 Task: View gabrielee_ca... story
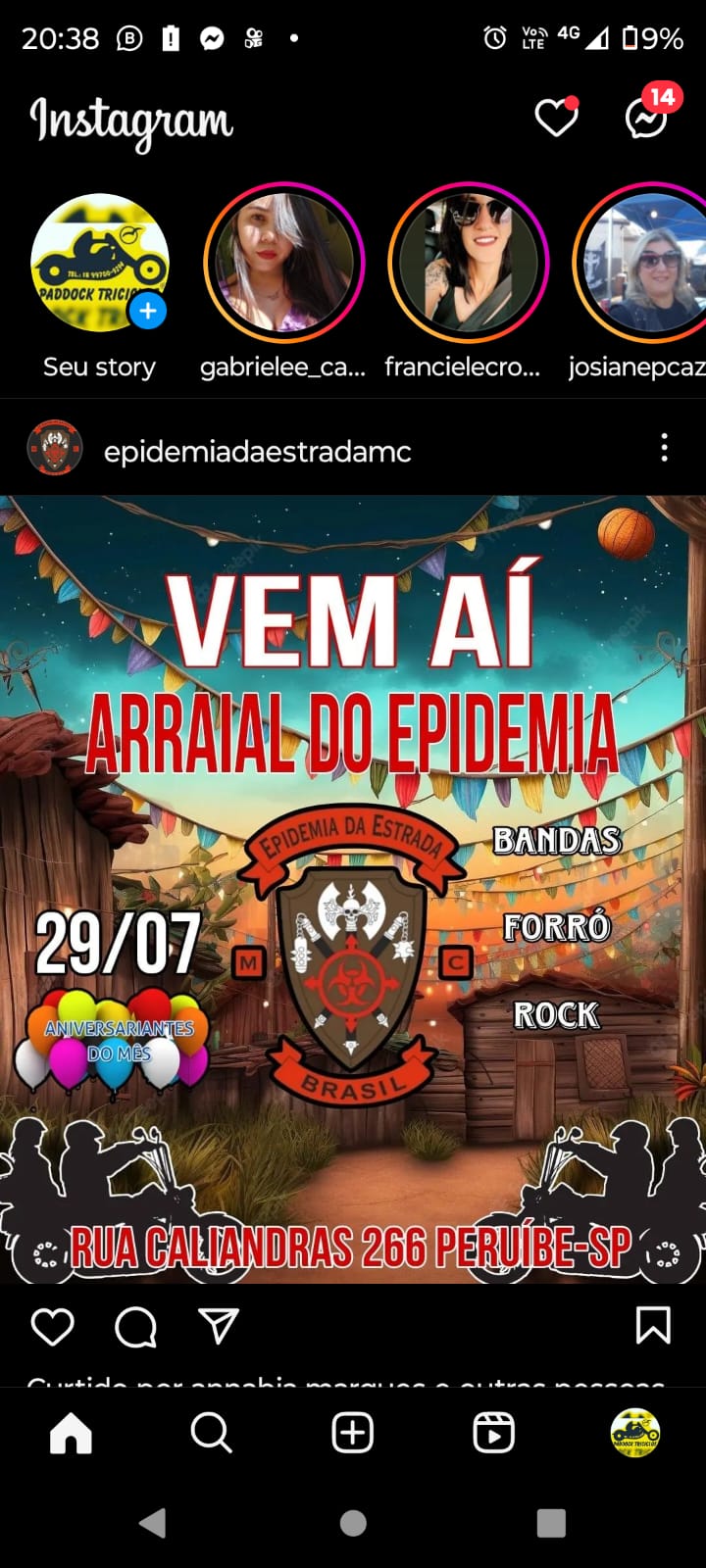283,263
